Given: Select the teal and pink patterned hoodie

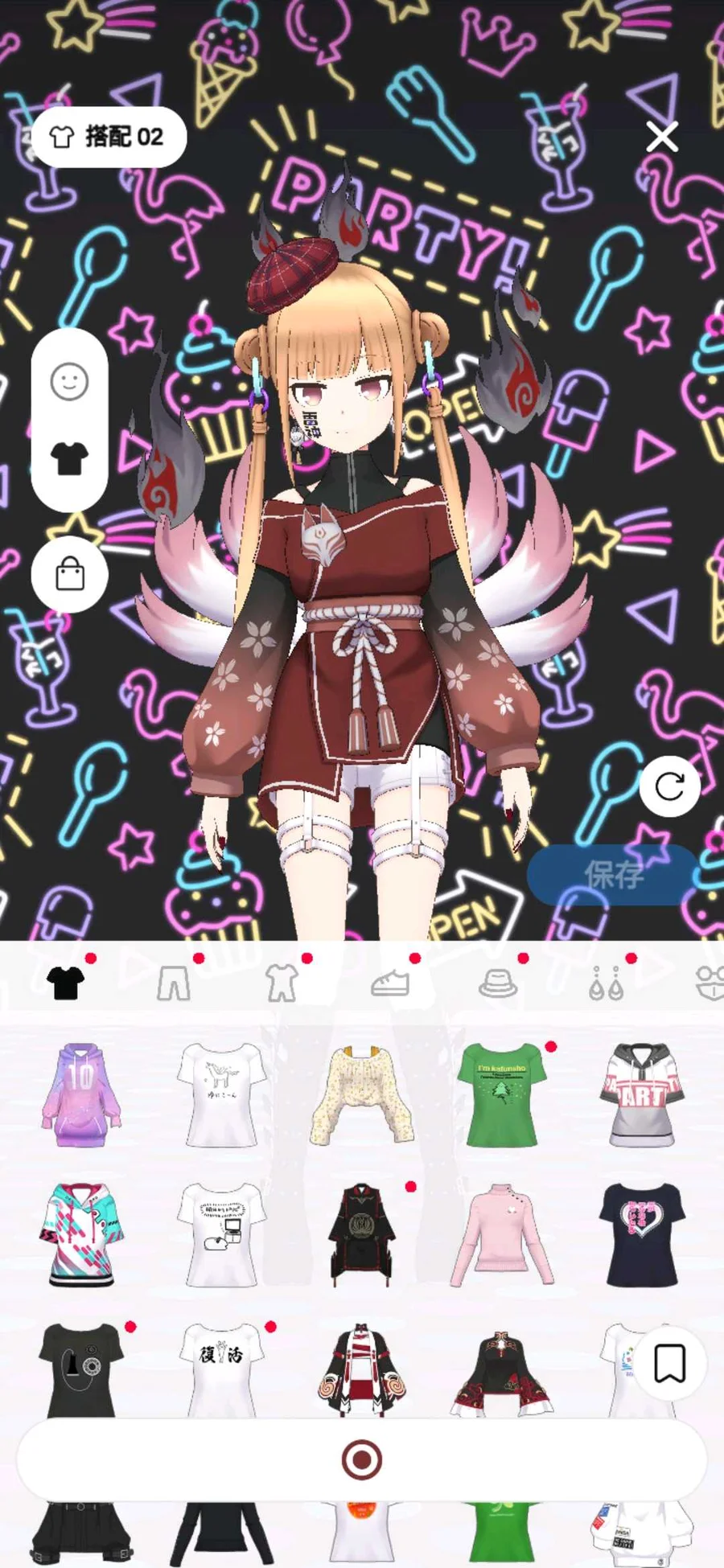Looking at the screenshot, I should (80, 1234).
